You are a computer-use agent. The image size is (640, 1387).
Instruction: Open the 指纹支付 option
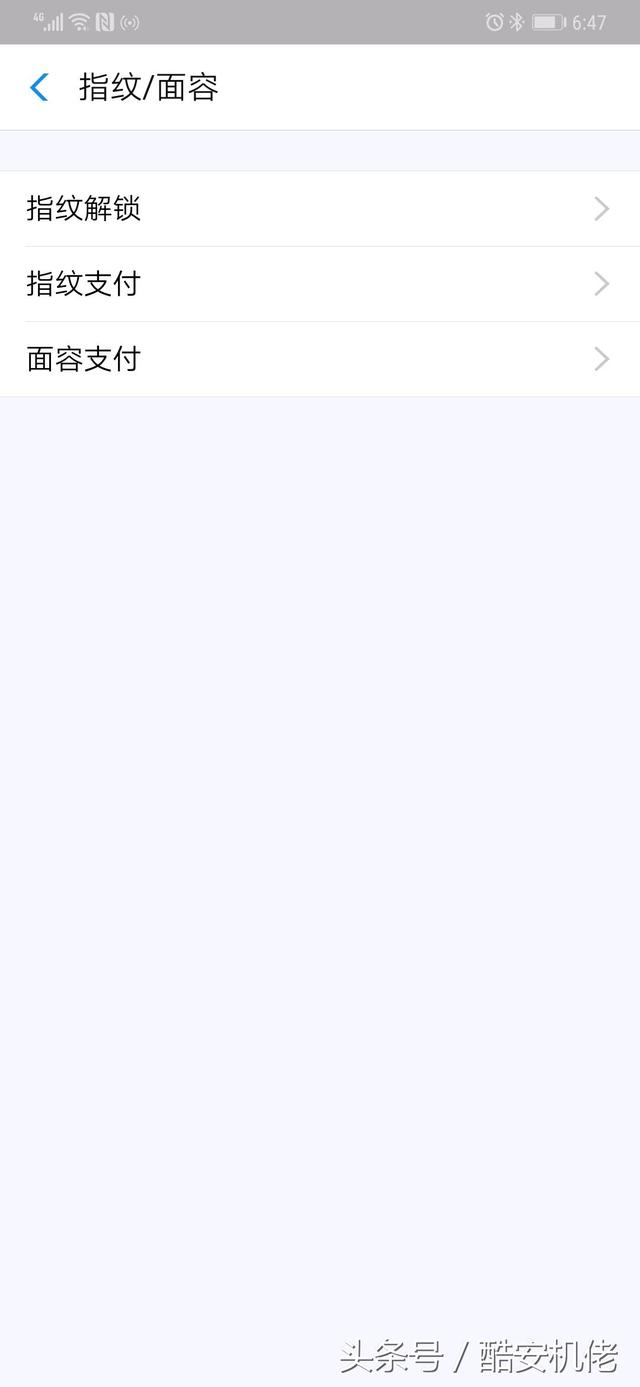320,284
